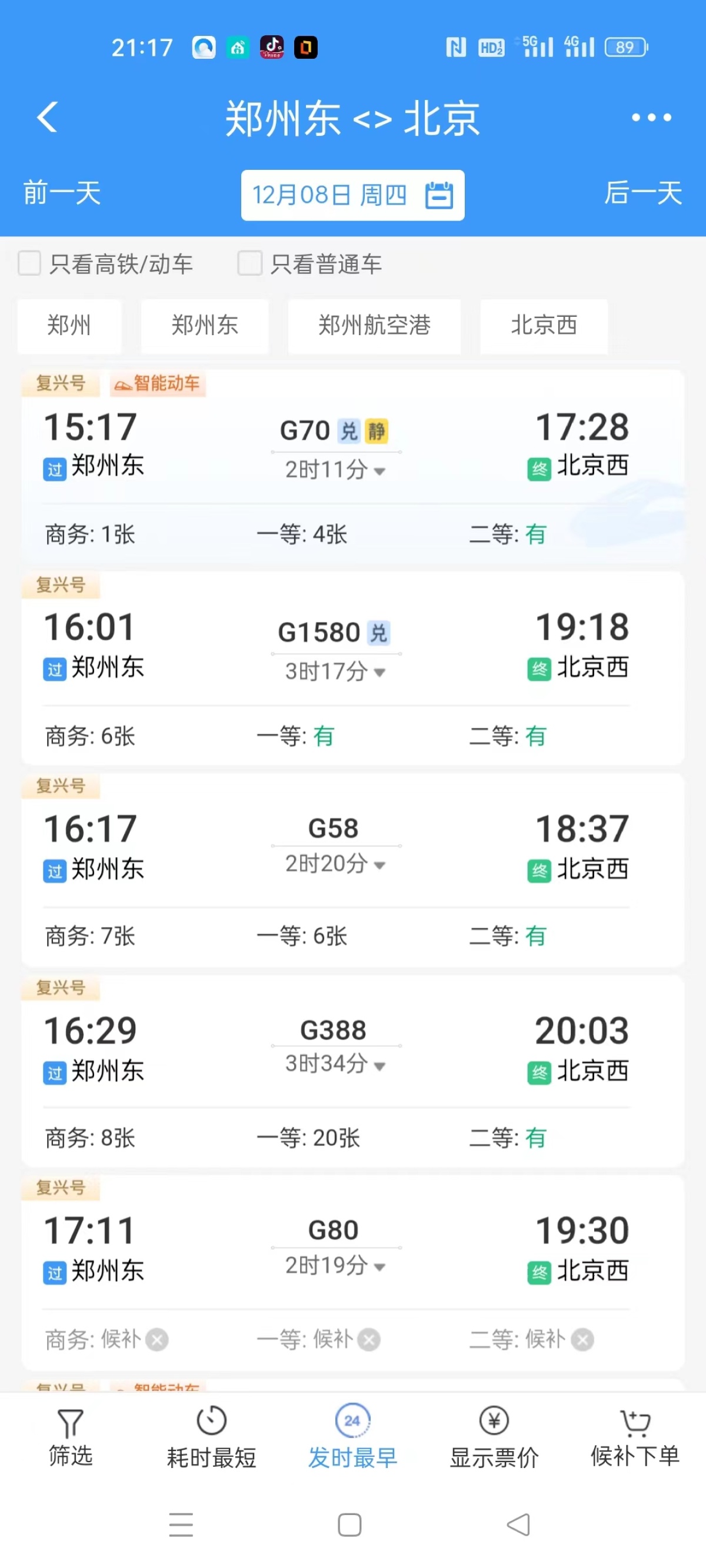The height and width of the screenshot is (1568, 706).
Task: Filter by 北京西 station chip
Action: [x=544, y=326]
